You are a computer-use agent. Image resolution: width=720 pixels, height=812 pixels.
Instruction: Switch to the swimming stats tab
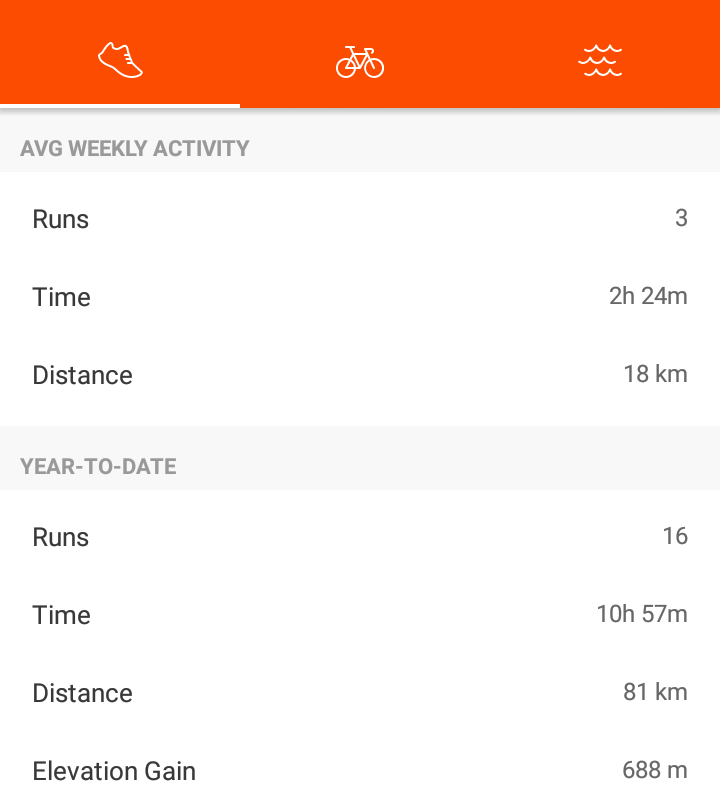click(x=600, y=61)
